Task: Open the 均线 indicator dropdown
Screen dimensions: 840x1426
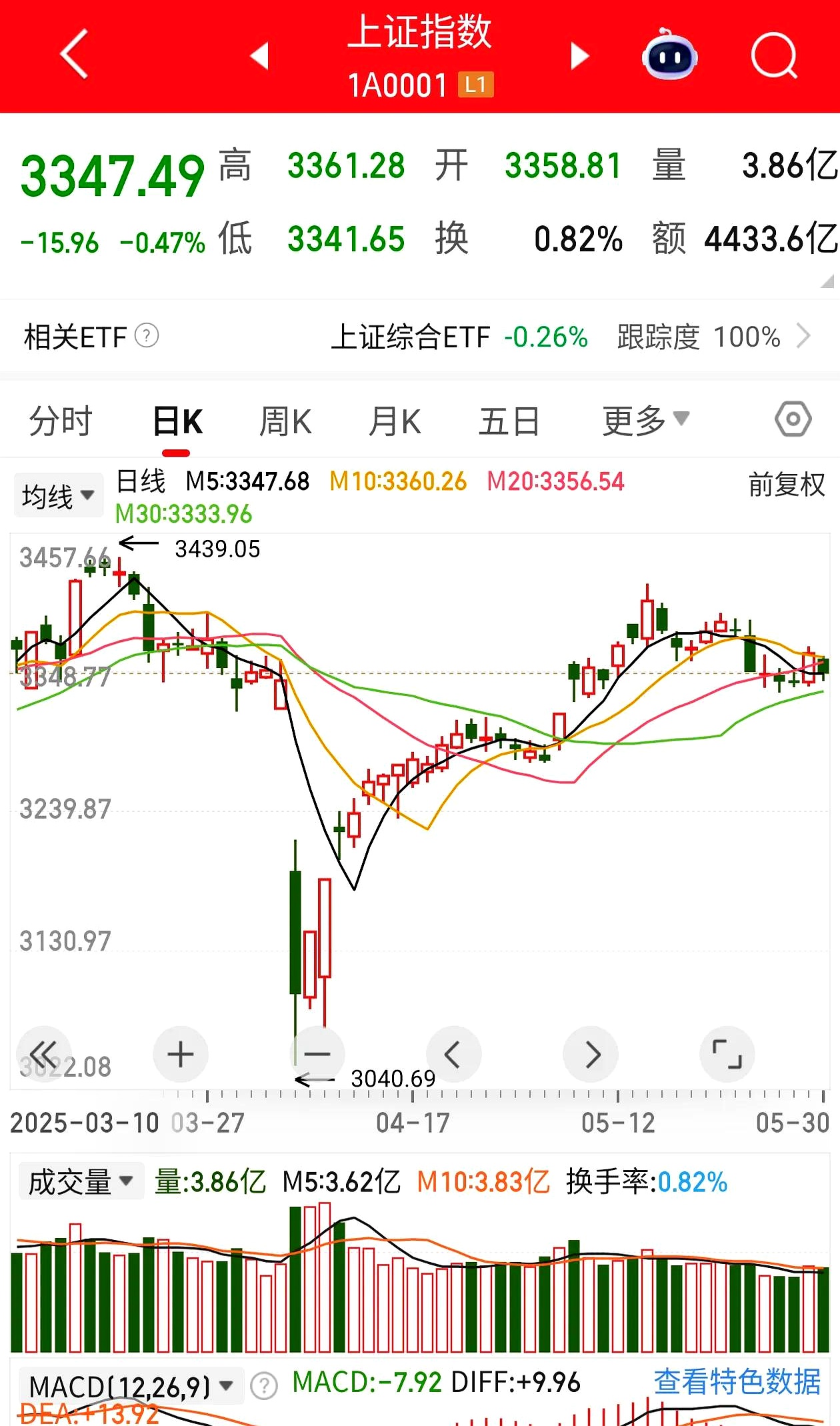Action: (59, 495)
